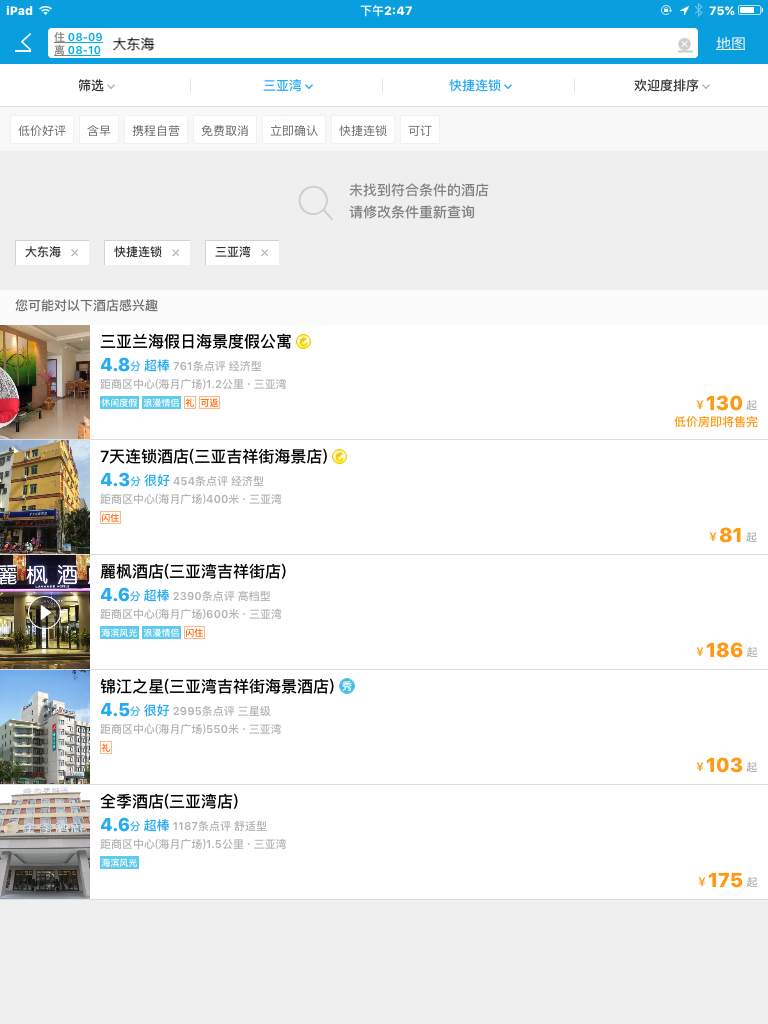
Task: Select the 可订 filter chip
Action: click(419, 130)
